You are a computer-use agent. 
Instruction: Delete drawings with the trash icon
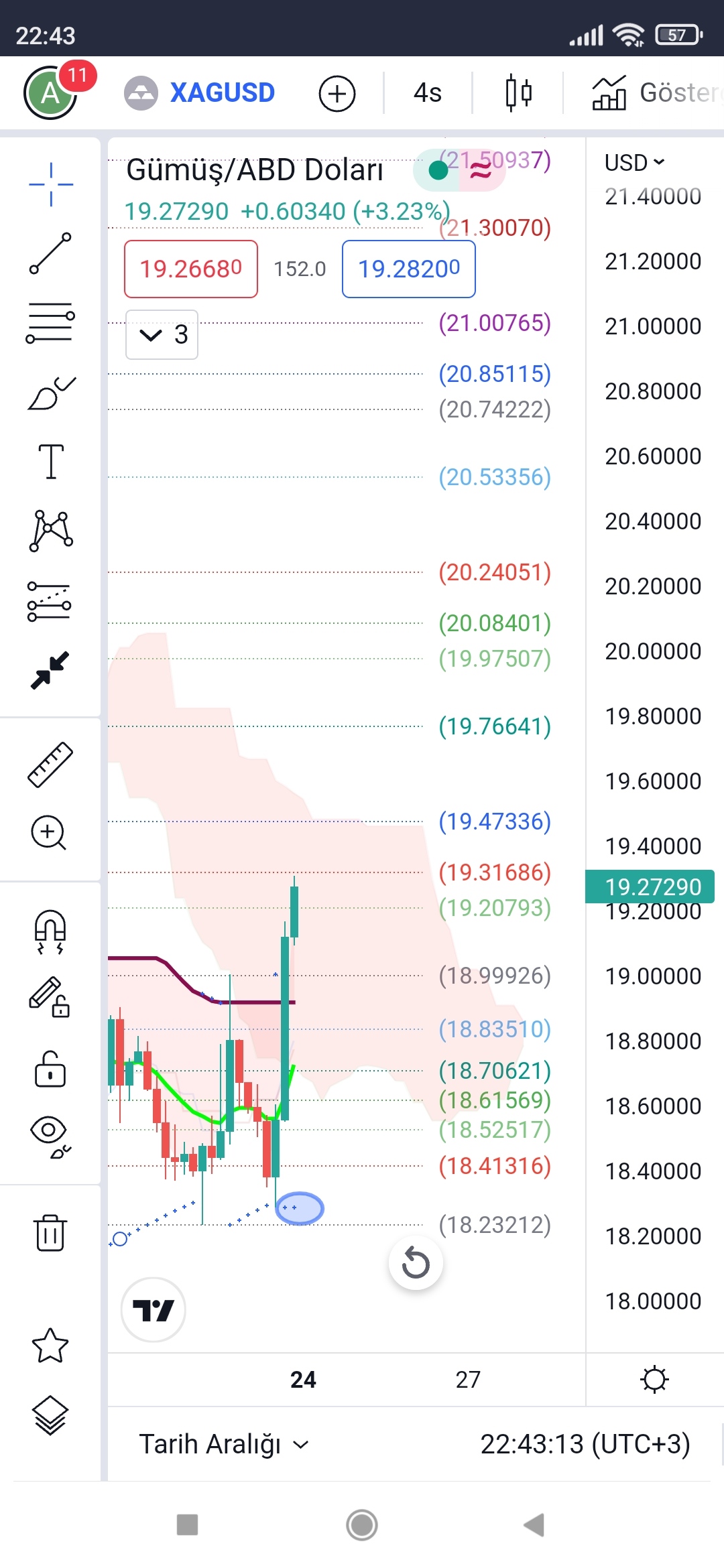click(x=50, y=1232)
